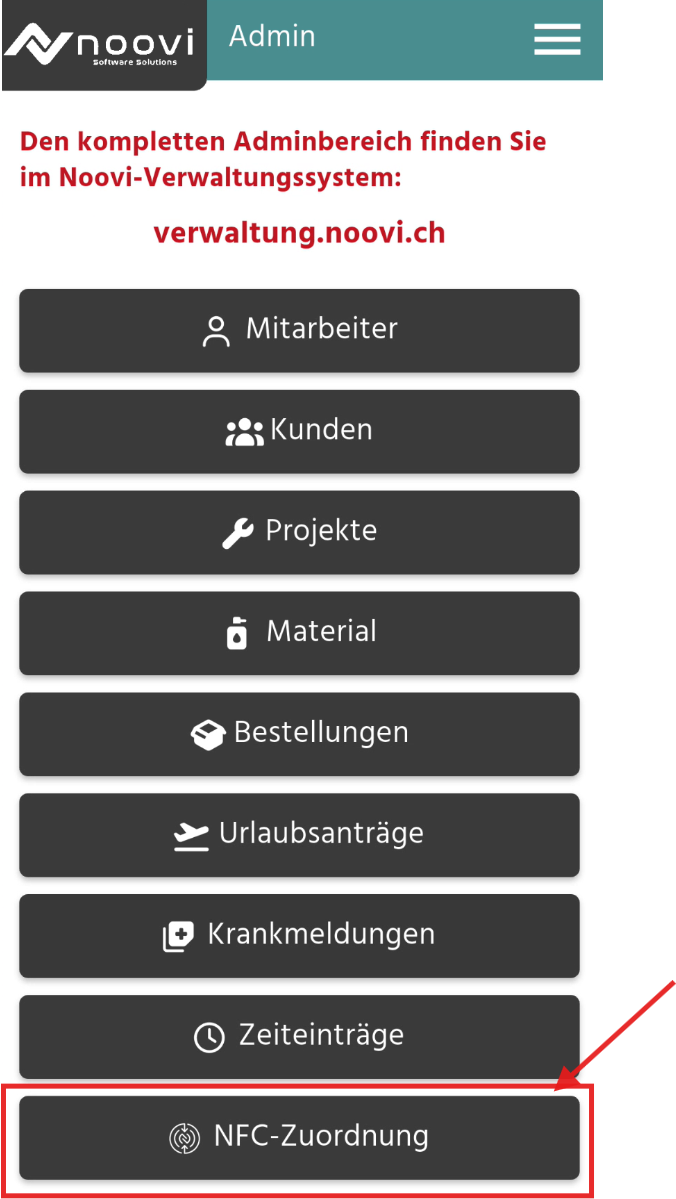Open Zeiteinträge time entries
676x1199 pixels.
click(x=299, y=1037)
